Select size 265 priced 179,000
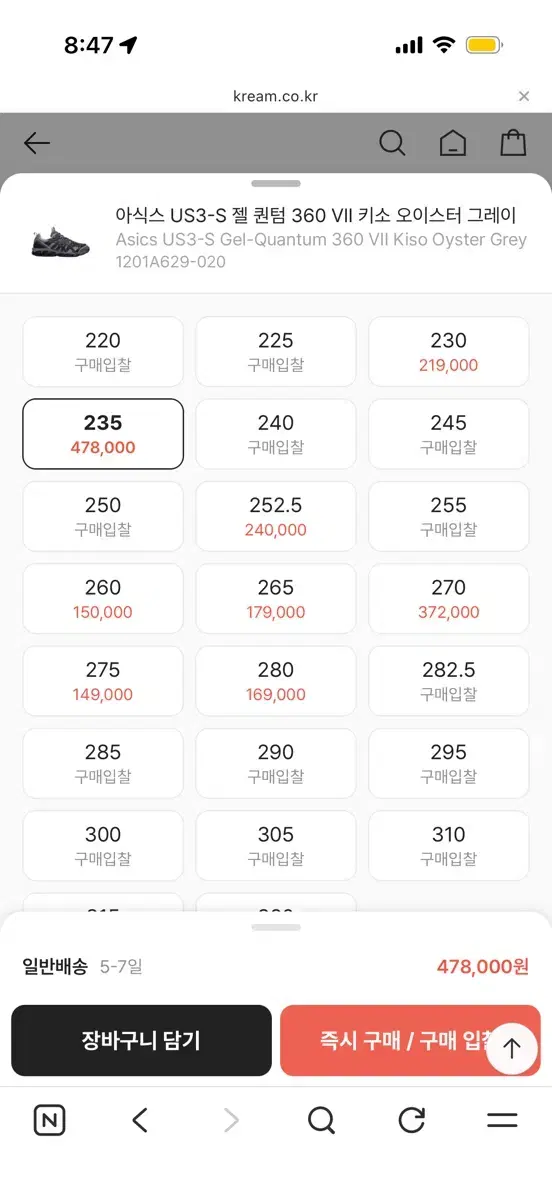 [276, 598]
